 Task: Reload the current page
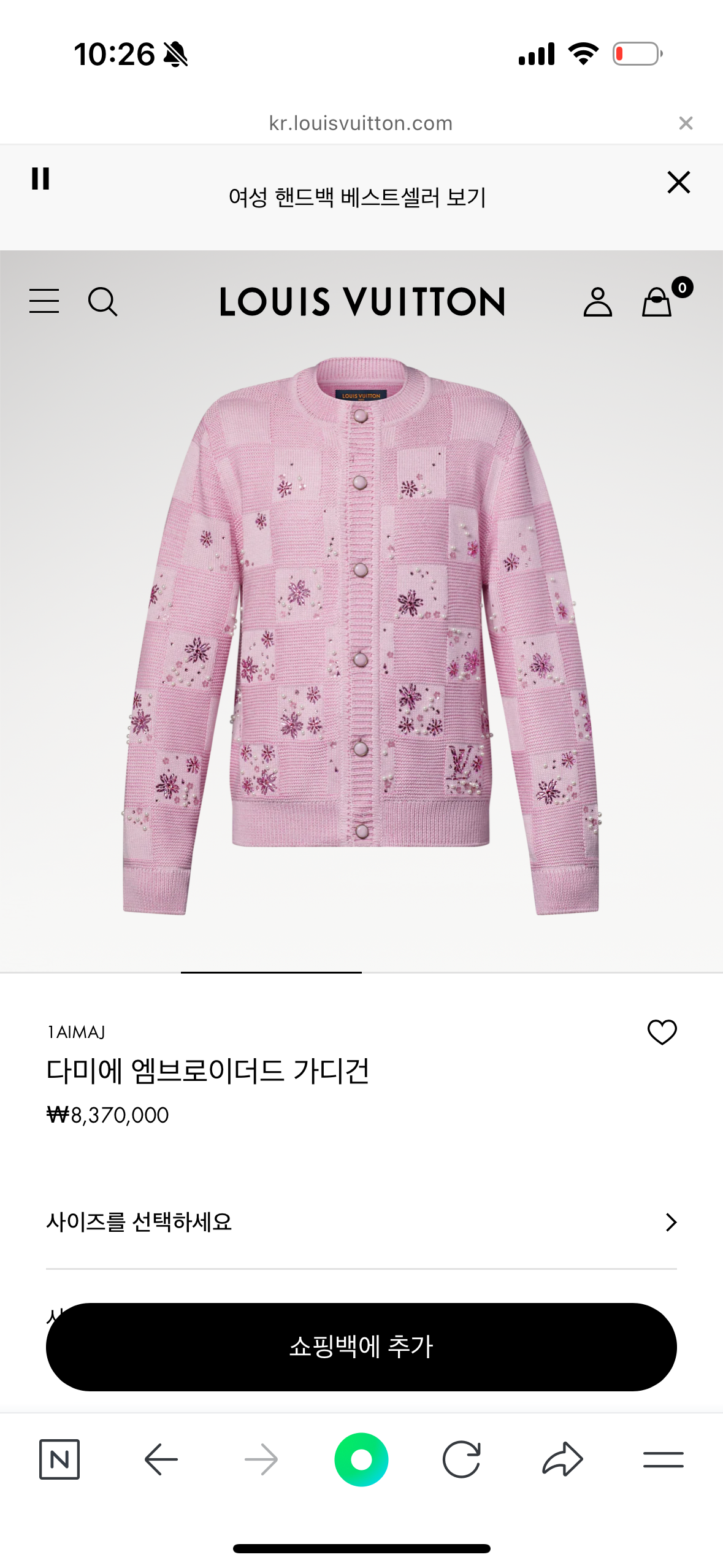coord(461,1459)
